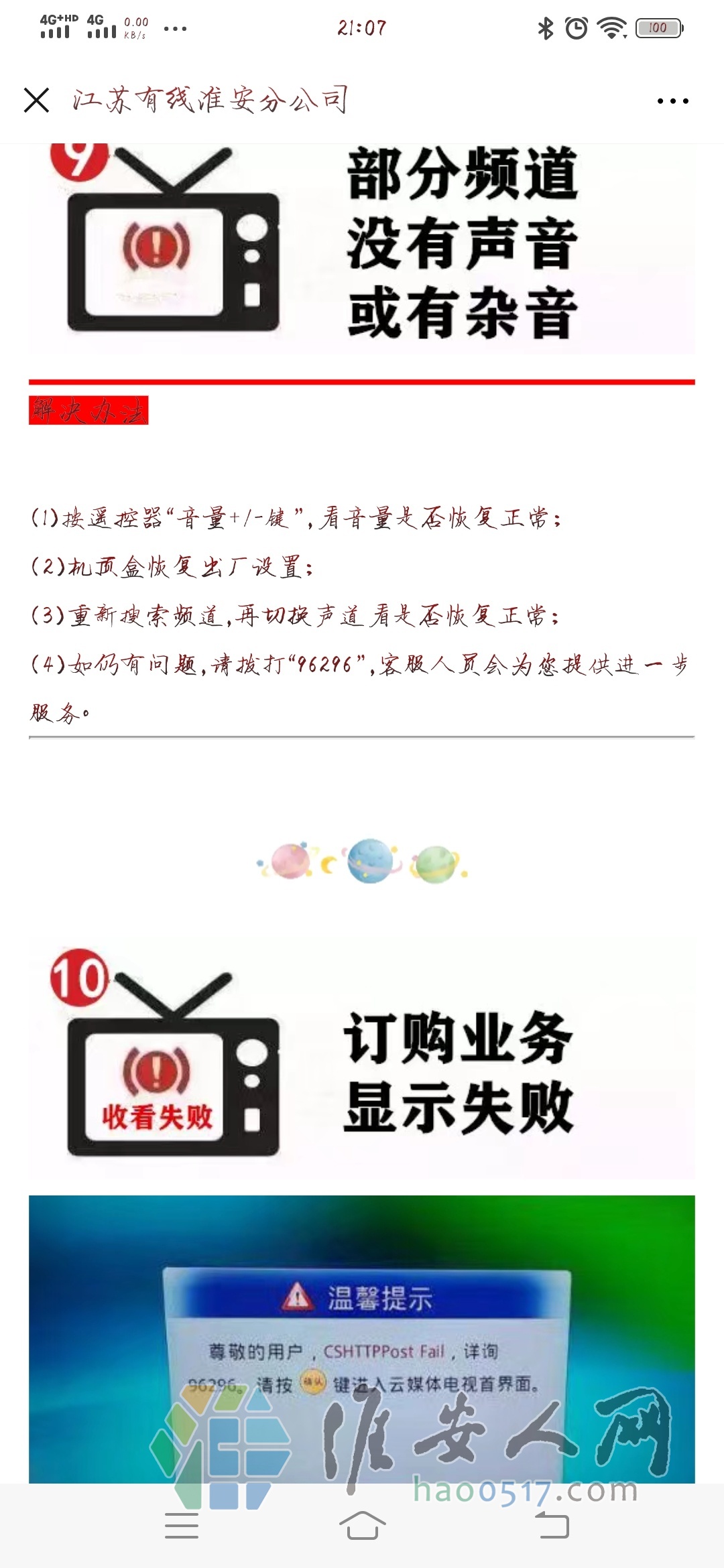The width and height of the screenshot is (724, 1568).
Task: Close the 江苏有线淮安分公司 article page
Action: click(36, 101)
